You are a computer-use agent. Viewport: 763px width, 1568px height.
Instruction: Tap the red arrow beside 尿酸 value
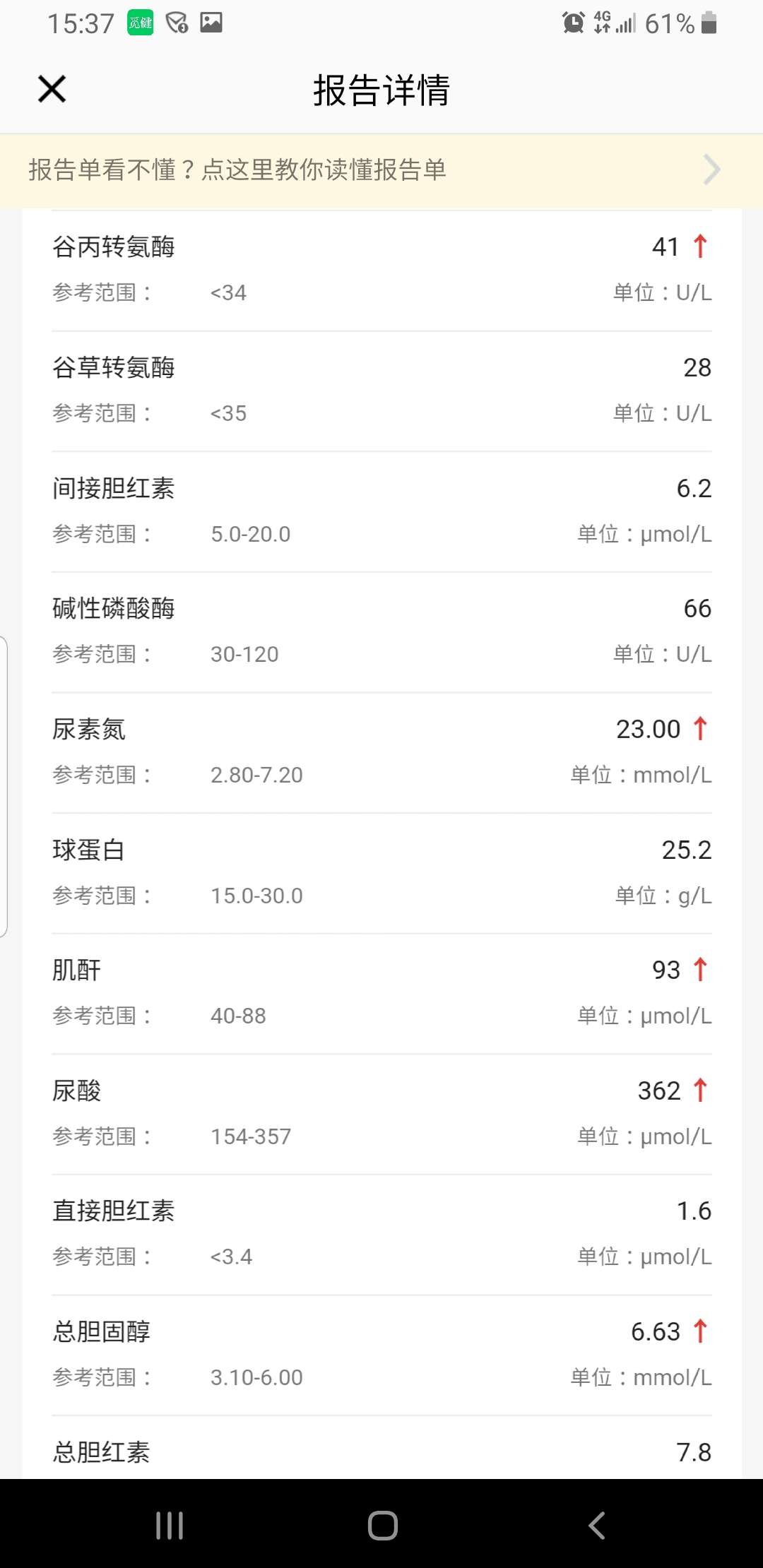(x=699, y=1090)
